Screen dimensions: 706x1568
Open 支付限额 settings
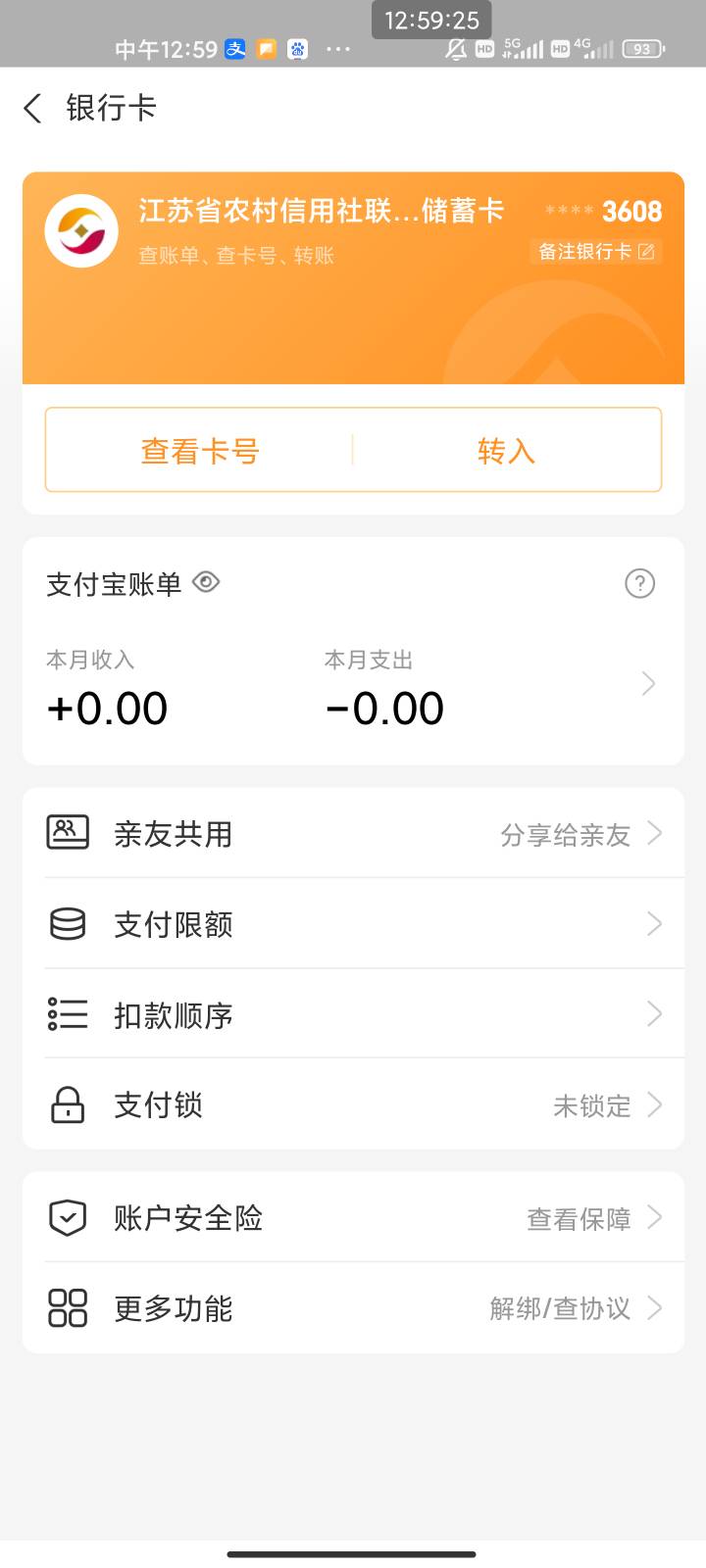pyautogui.click(x=353, y=924)
